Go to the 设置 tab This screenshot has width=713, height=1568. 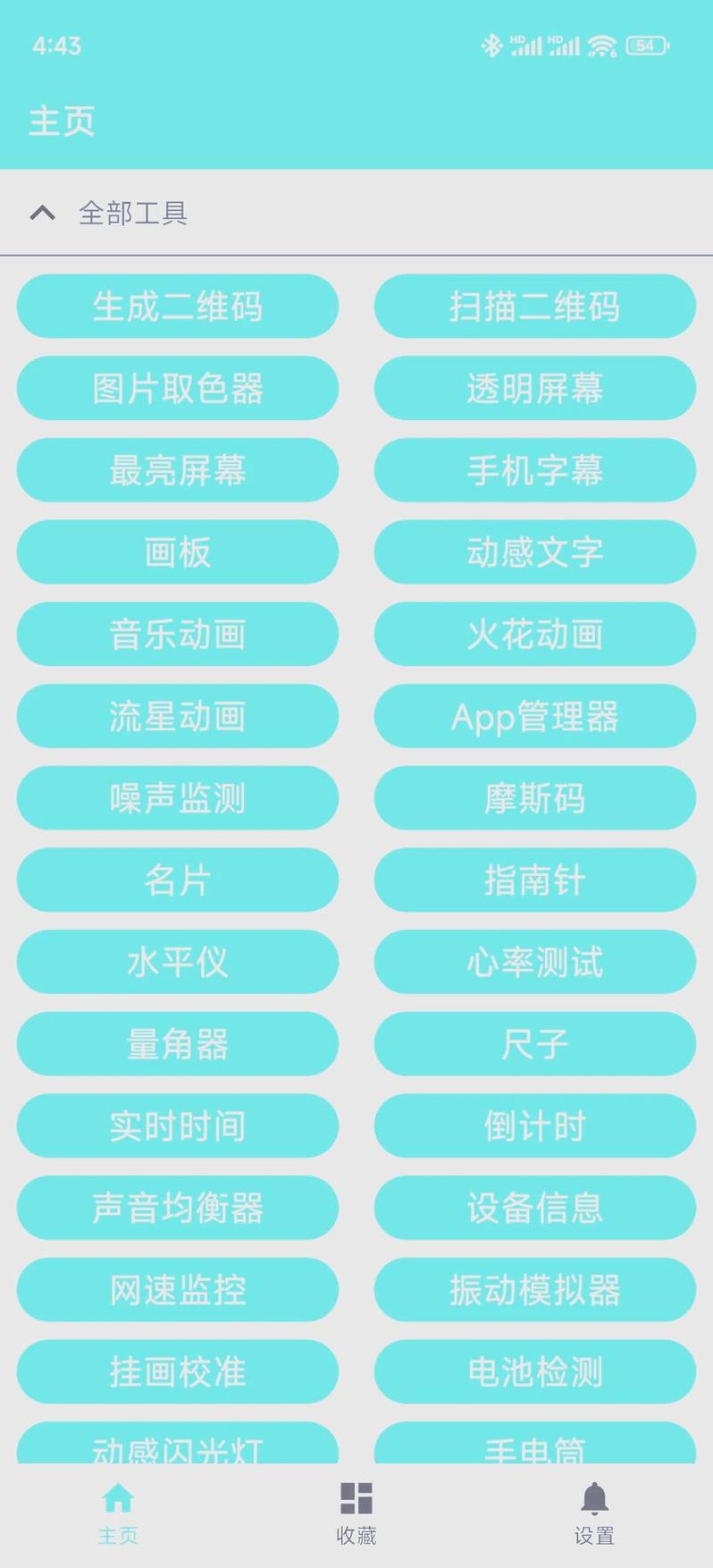(594, 1513)
